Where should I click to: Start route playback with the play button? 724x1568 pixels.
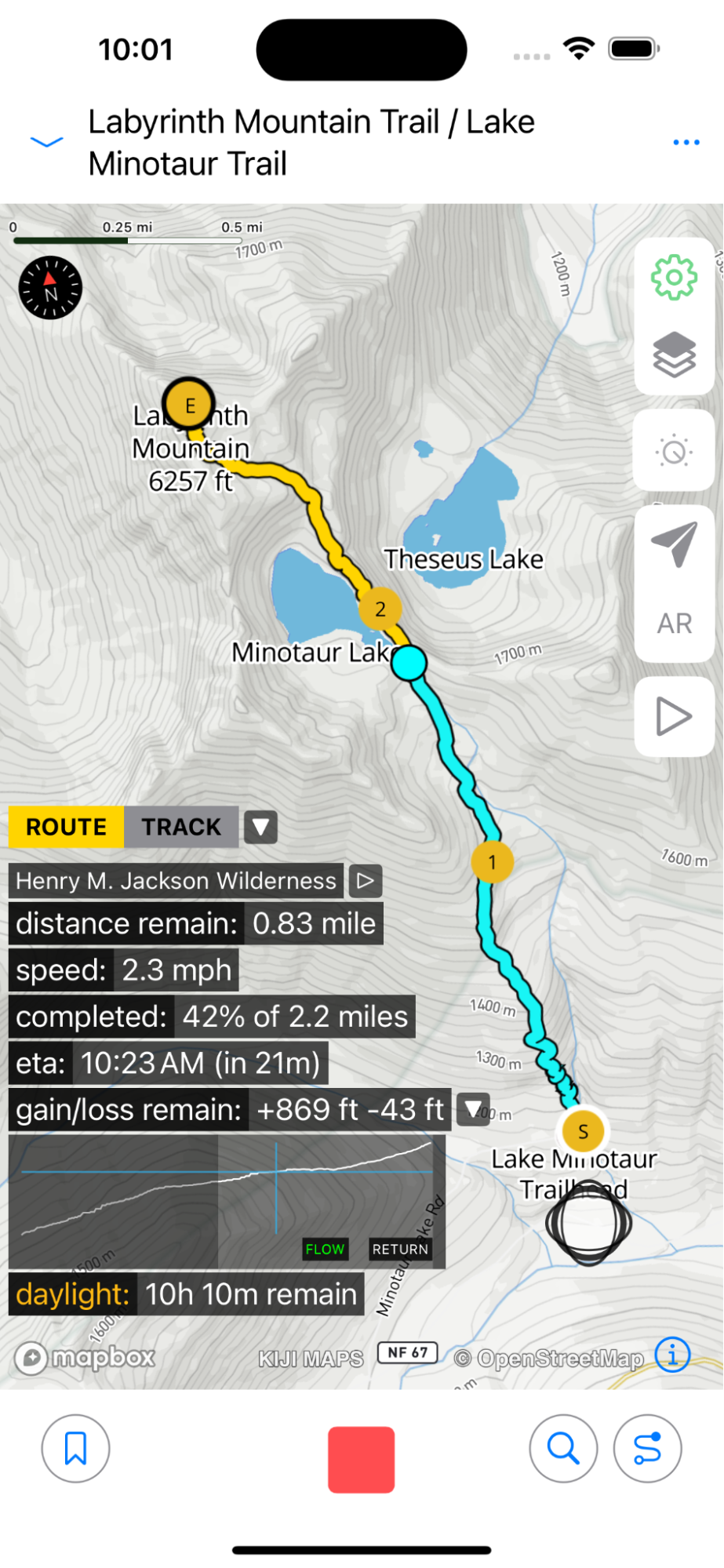point(674,716)
